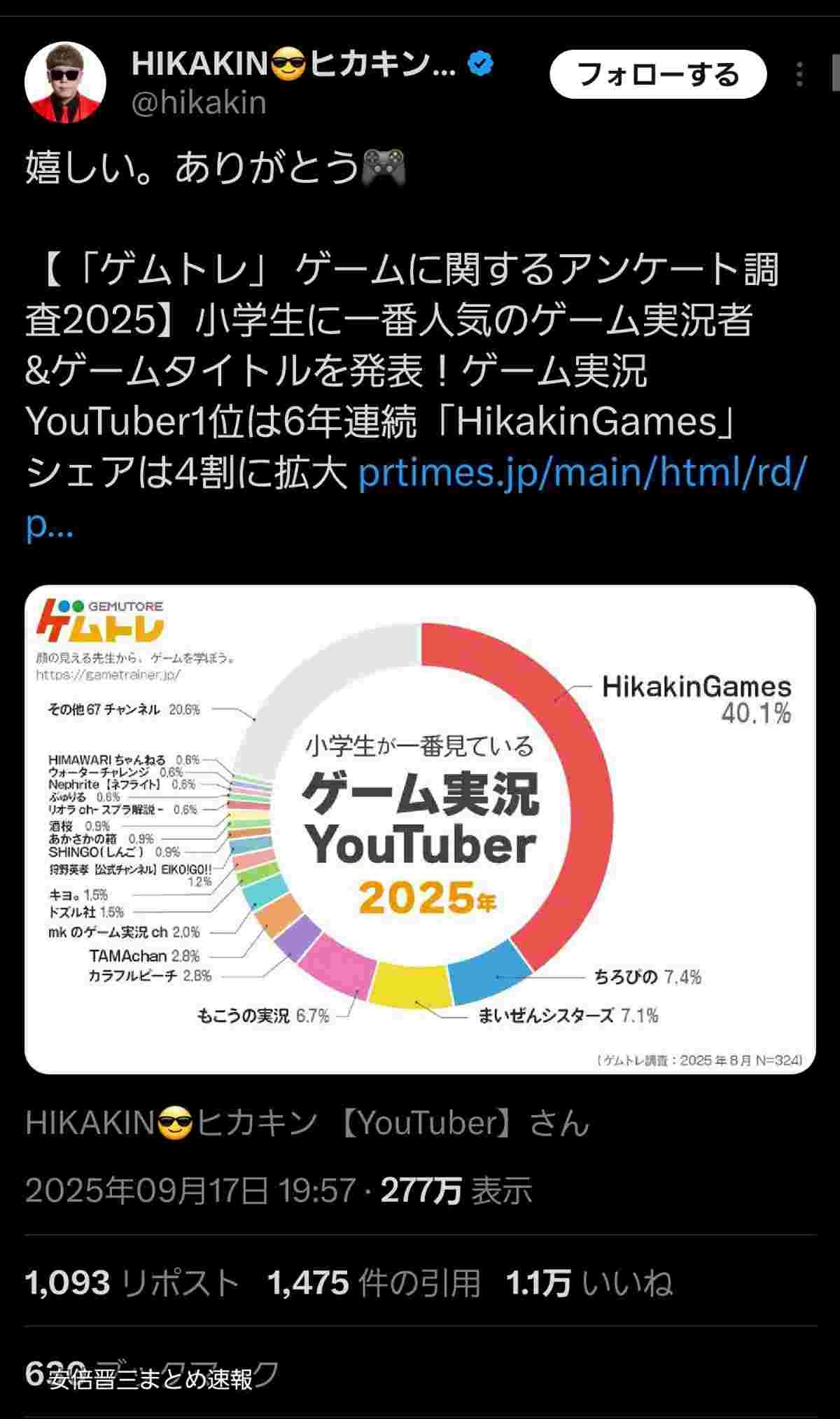
Task: View the 1.1万 likes list
Action: click(x=589, y=1283)
